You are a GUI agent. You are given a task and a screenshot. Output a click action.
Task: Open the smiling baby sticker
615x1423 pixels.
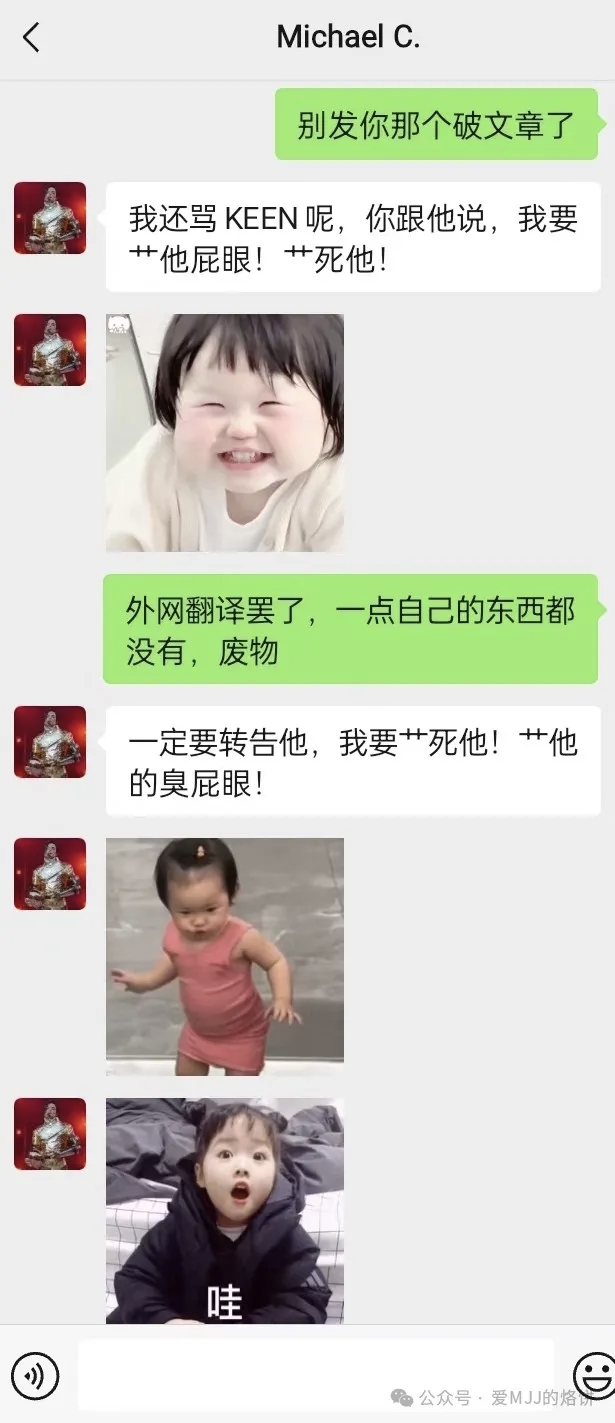[225, 433]
